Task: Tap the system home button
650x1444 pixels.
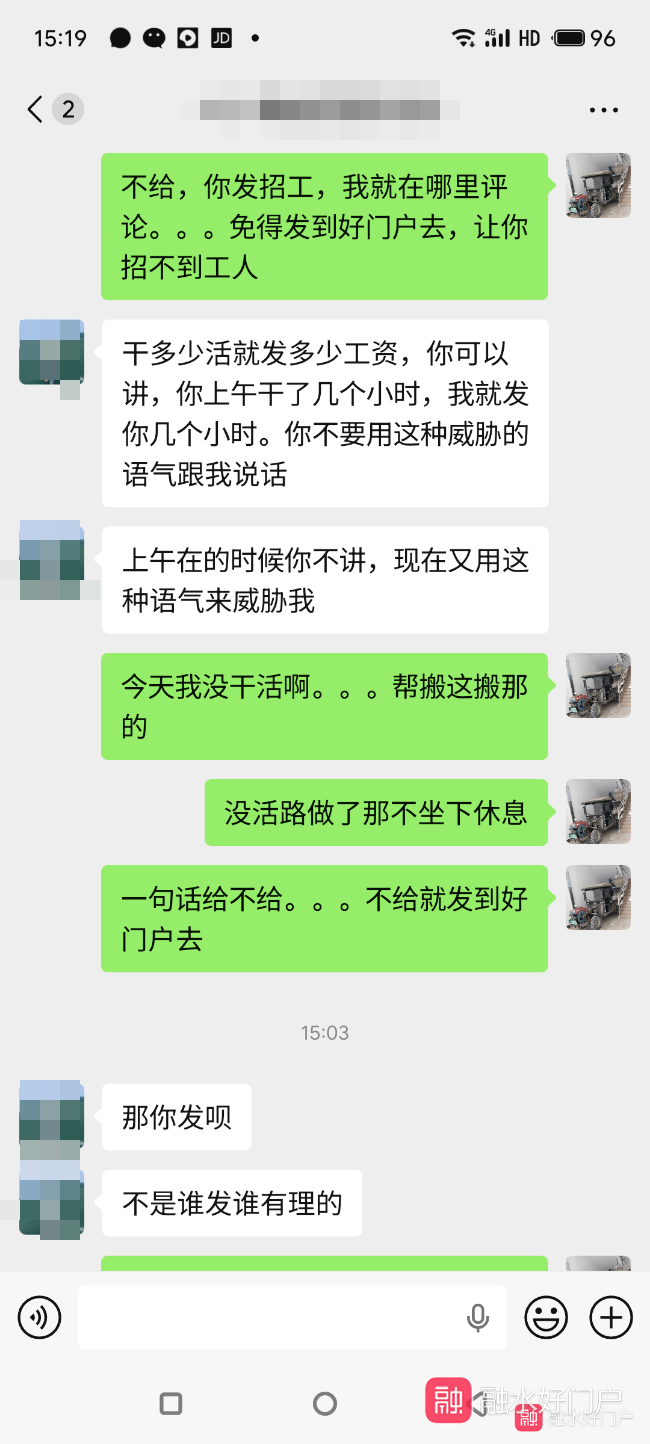Action: pyautogui.click(x=325, y=1404)
